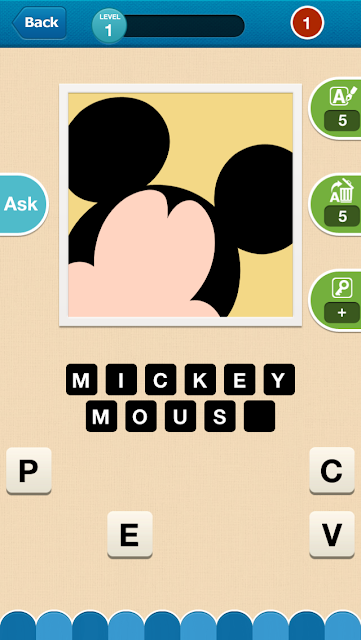This screenshot has height=640, width=361.
Task: Remove the letter U from answer
Action: 180,416
